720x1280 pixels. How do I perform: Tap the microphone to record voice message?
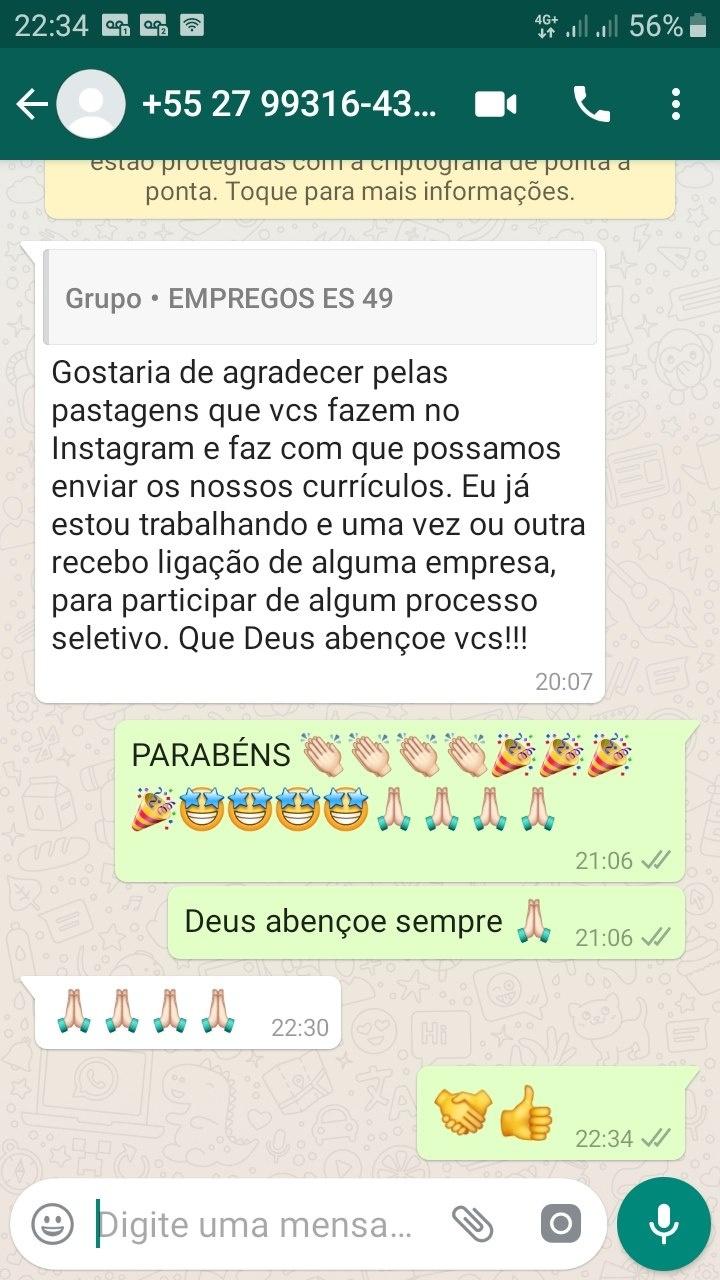[663, 1224]
